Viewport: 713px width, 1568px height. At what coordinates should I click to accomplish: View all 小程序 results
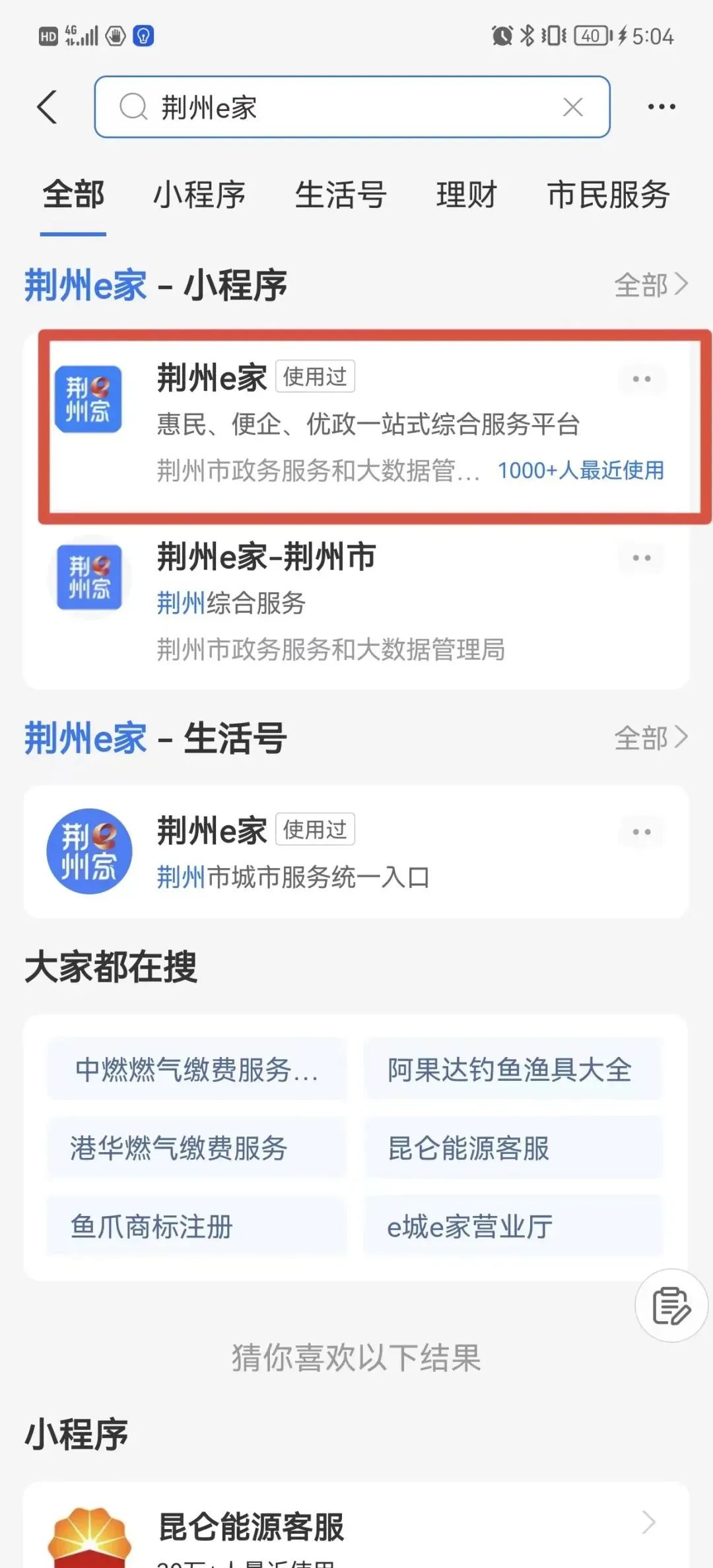pyautogui.click(x=650, y=285)
